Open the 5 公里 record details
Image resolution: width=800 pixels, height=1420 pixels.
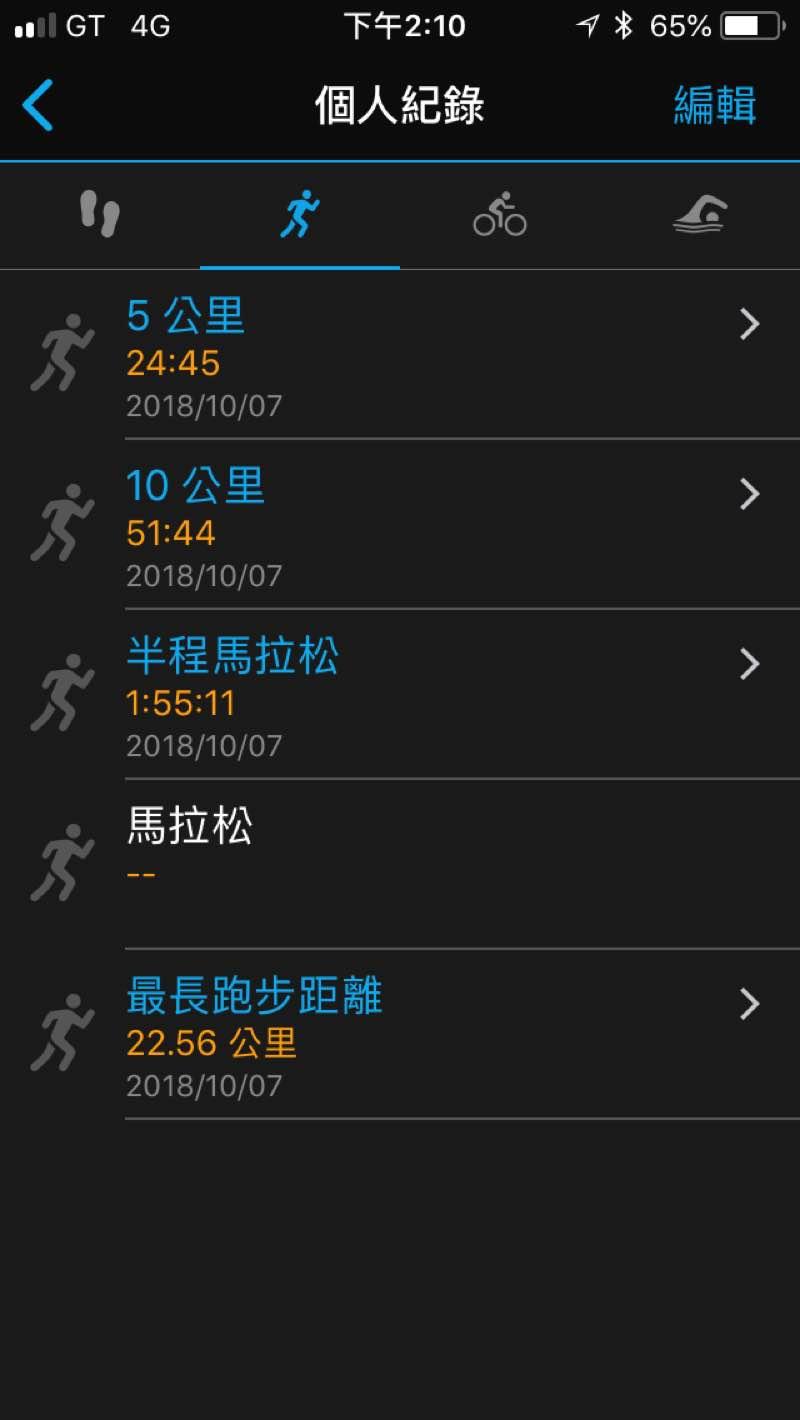(400, 355)
